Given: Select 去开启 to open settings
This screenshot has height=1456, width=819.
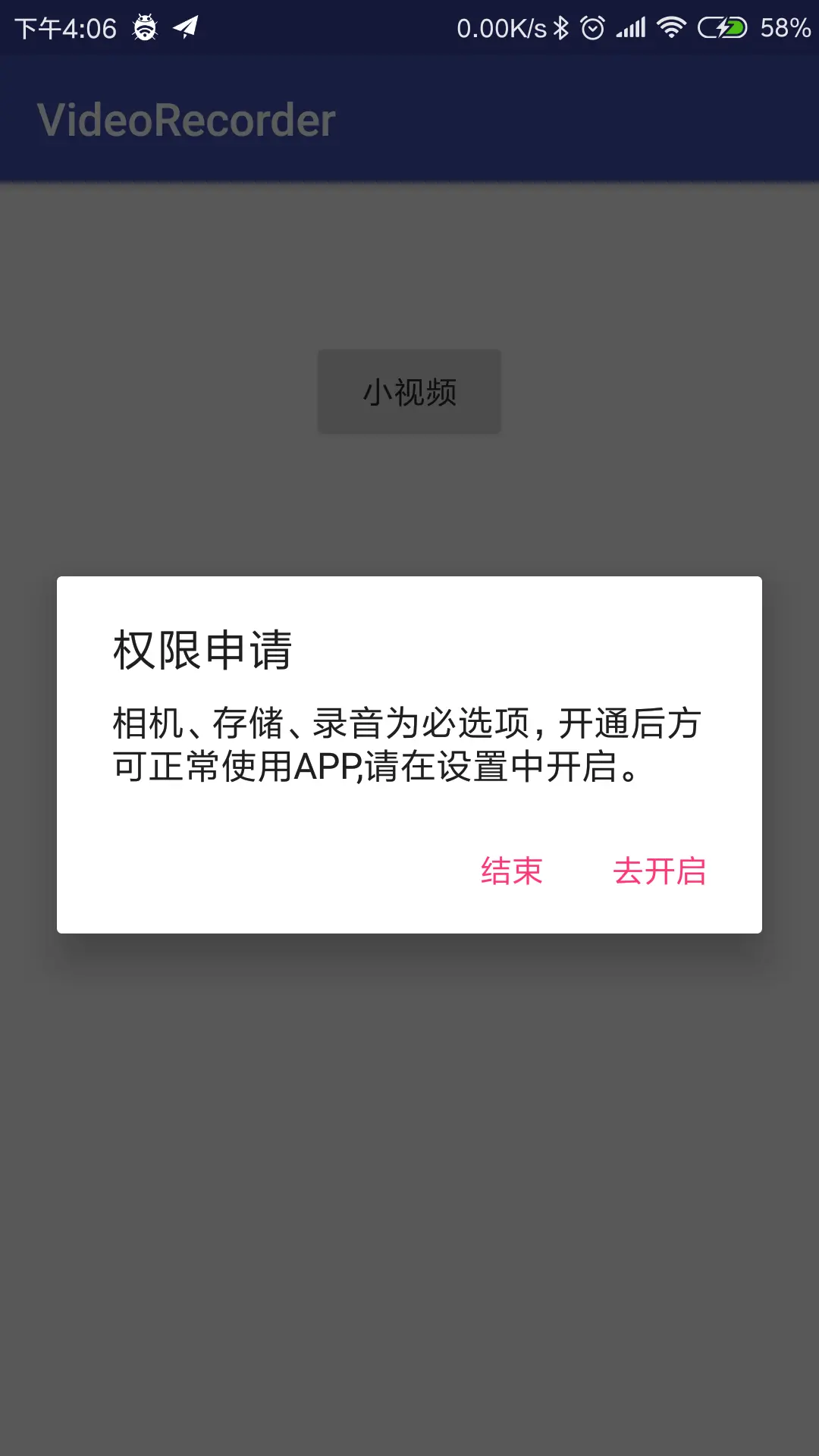Looking at the screenshot, I should 659,871.
